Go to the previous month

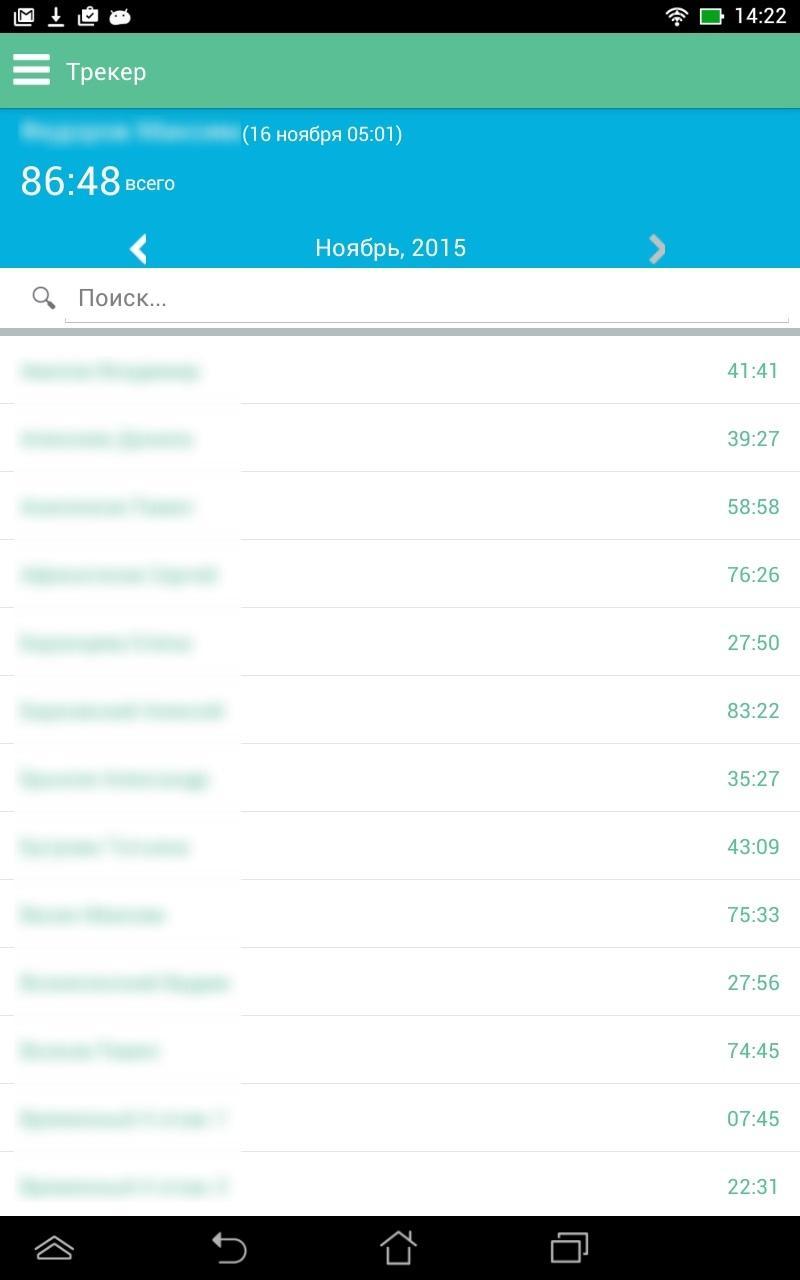click(x=139, y=248)
